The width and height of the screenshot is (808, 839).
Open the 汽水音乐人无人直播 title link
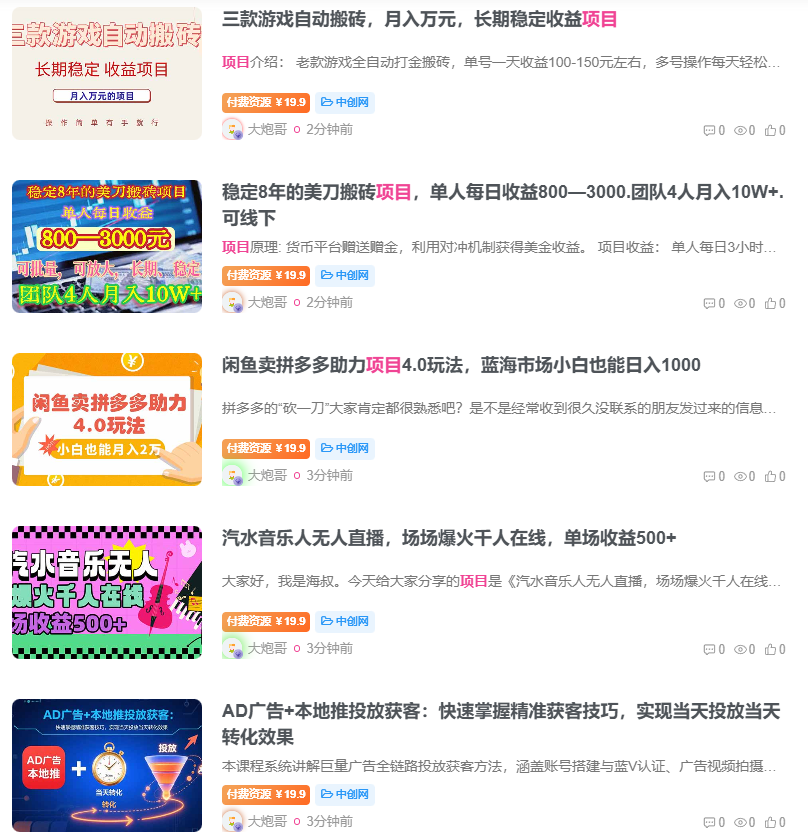coord(449,538)
